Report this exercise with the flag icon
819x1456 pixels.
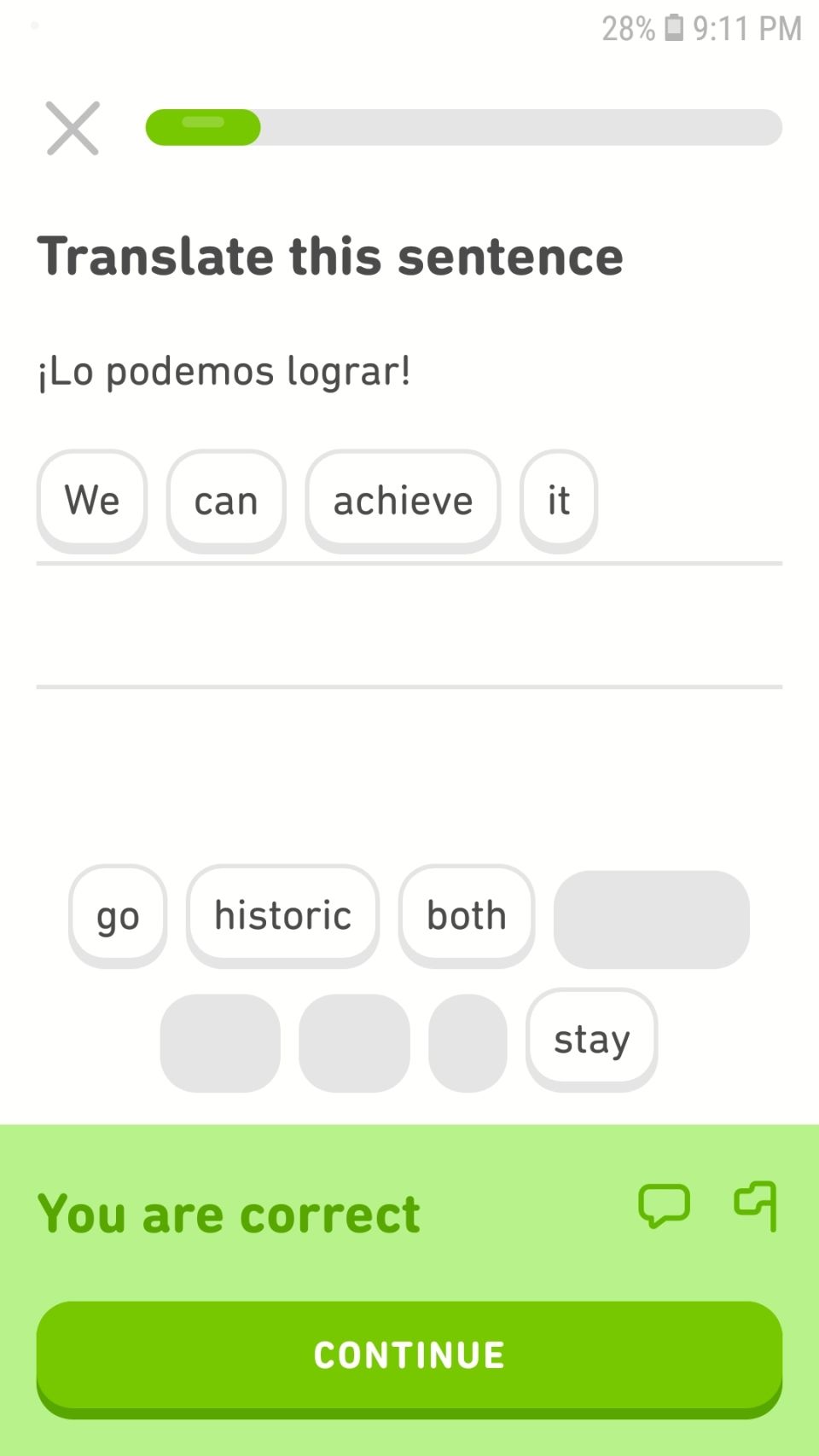point(757,1206)
